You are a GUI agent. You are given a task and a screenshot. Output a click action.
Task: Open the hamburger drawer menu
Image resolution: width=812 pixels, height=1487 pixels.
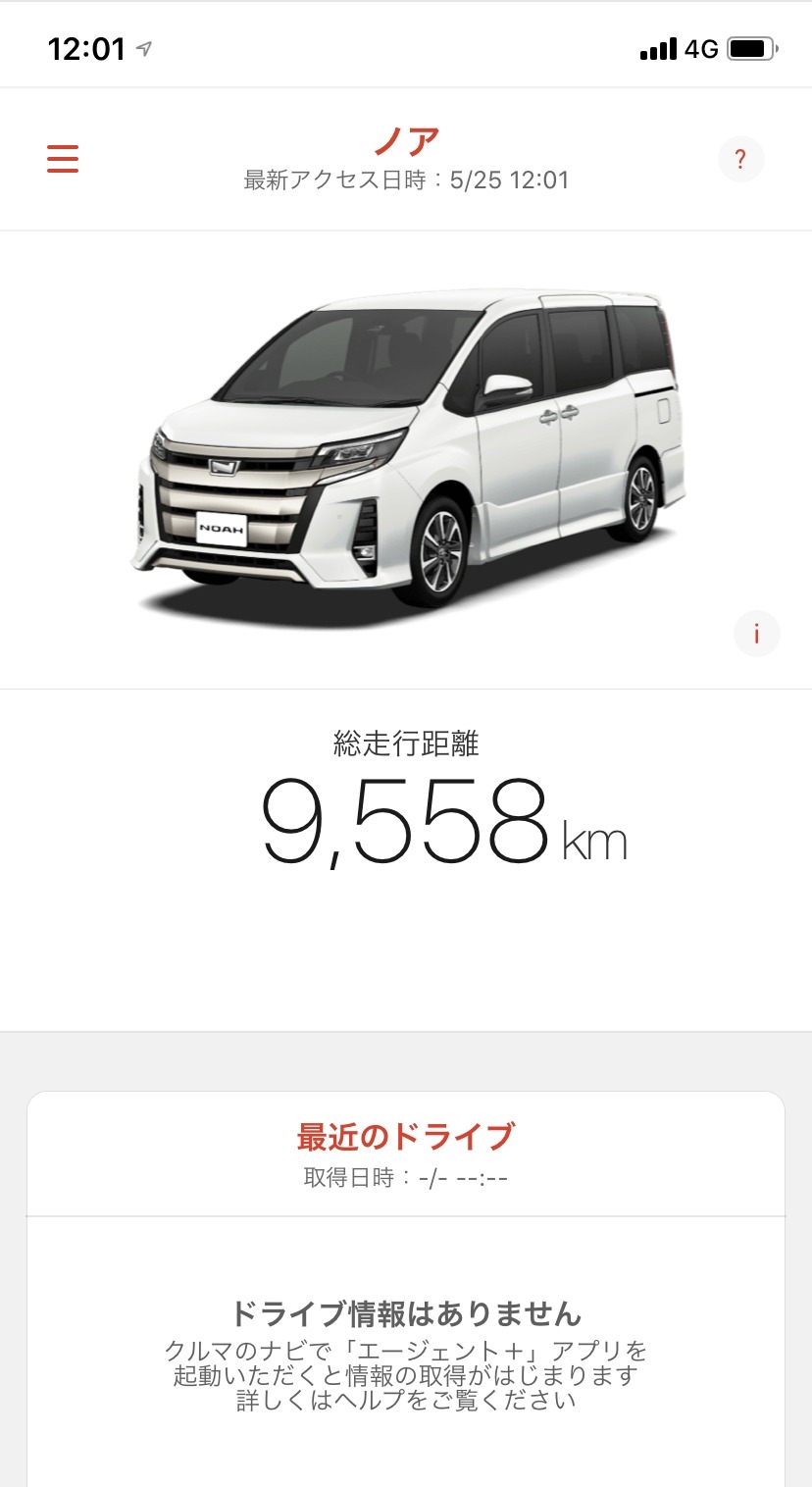pyautogui.click(x=63, y=159)
